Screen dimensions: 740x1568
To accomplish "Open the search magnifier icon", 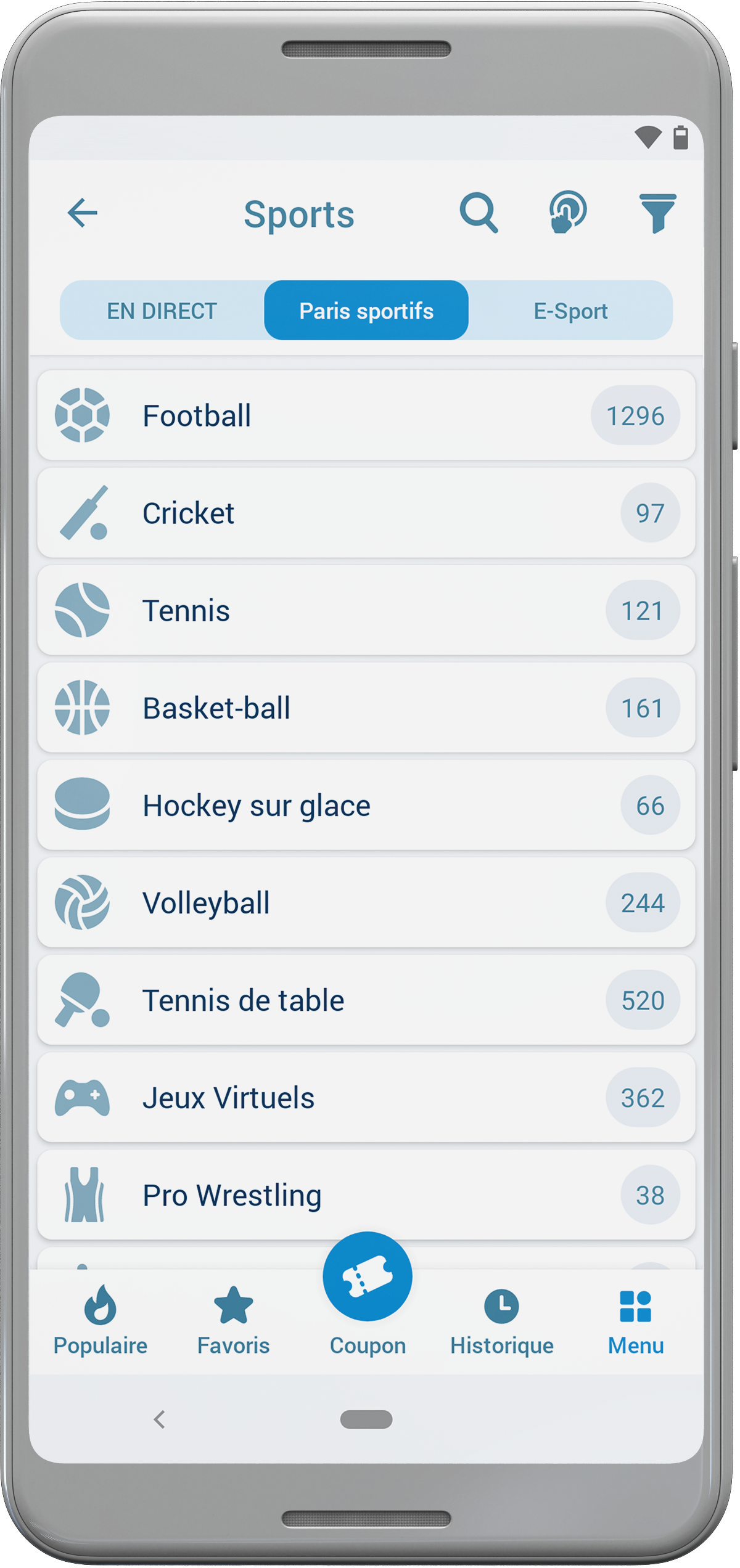I will 479,213.
